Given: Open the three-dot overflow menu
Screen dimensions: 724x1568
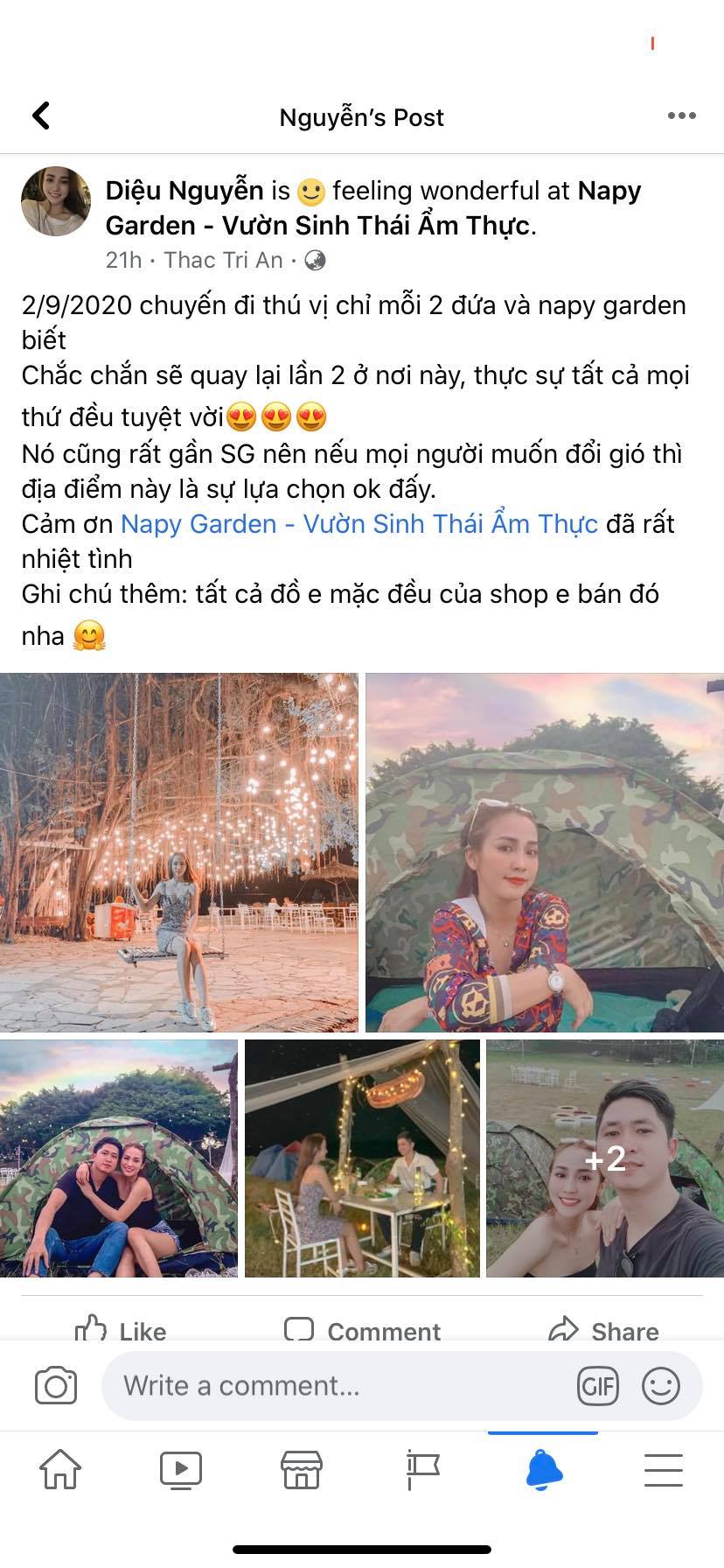Looking at the screenshot, I should click(x=681, y=116).
